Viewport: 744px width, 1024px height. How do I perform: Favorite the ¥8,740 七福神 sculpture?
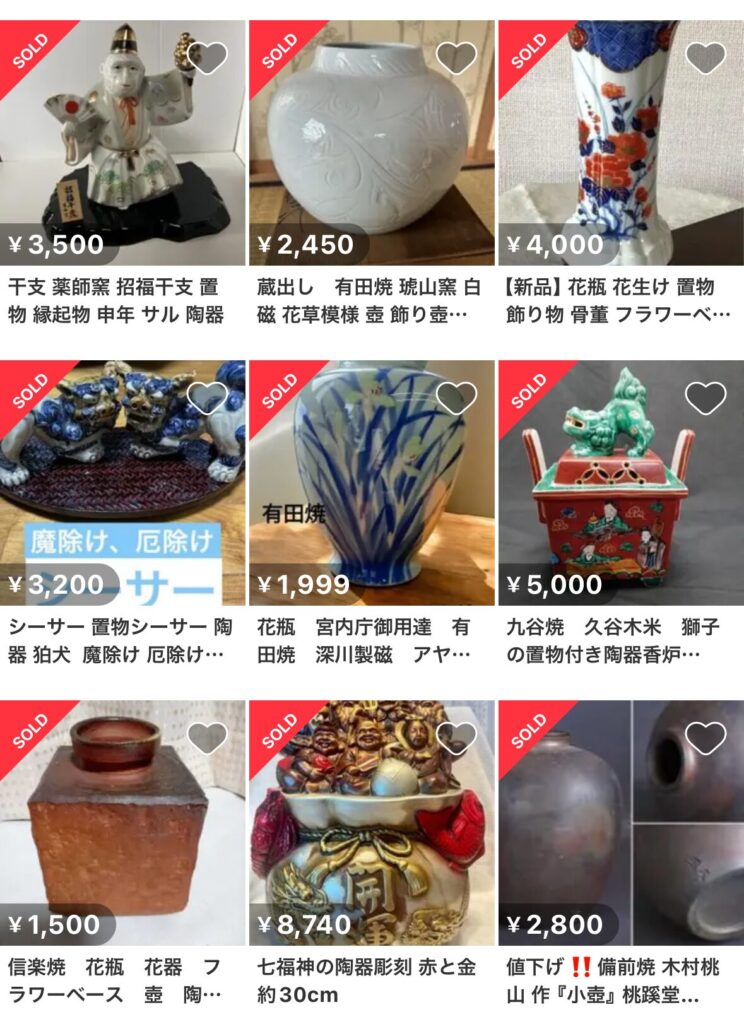tap(456, 738)
